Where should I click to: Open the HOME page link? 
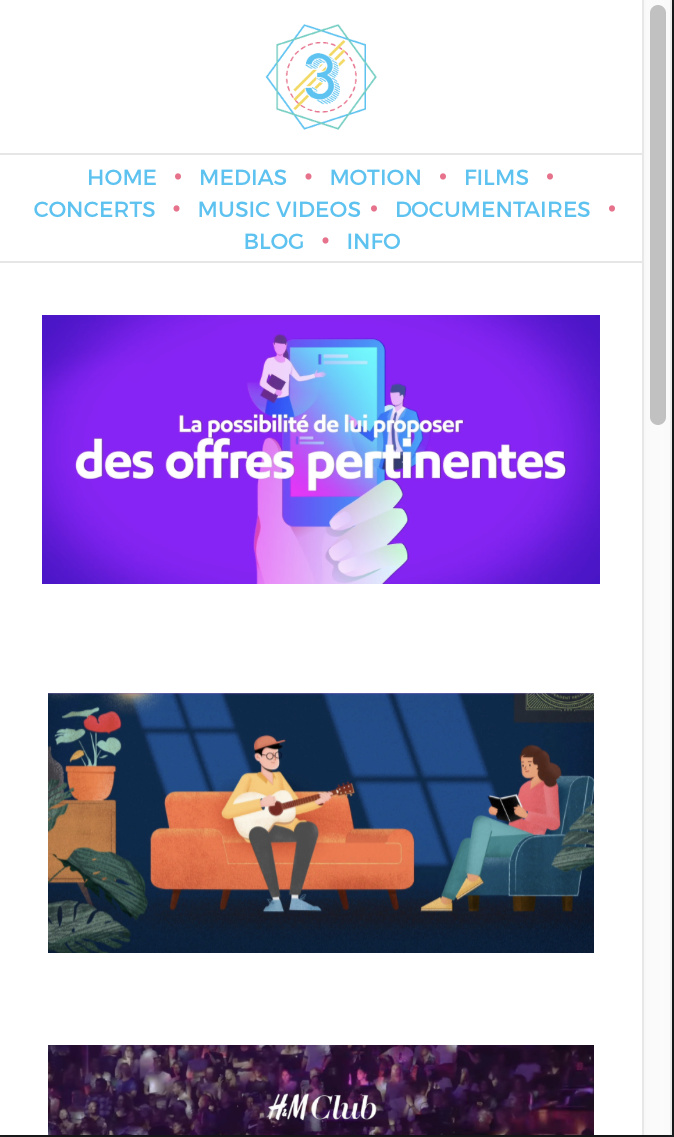coord(122,178)
